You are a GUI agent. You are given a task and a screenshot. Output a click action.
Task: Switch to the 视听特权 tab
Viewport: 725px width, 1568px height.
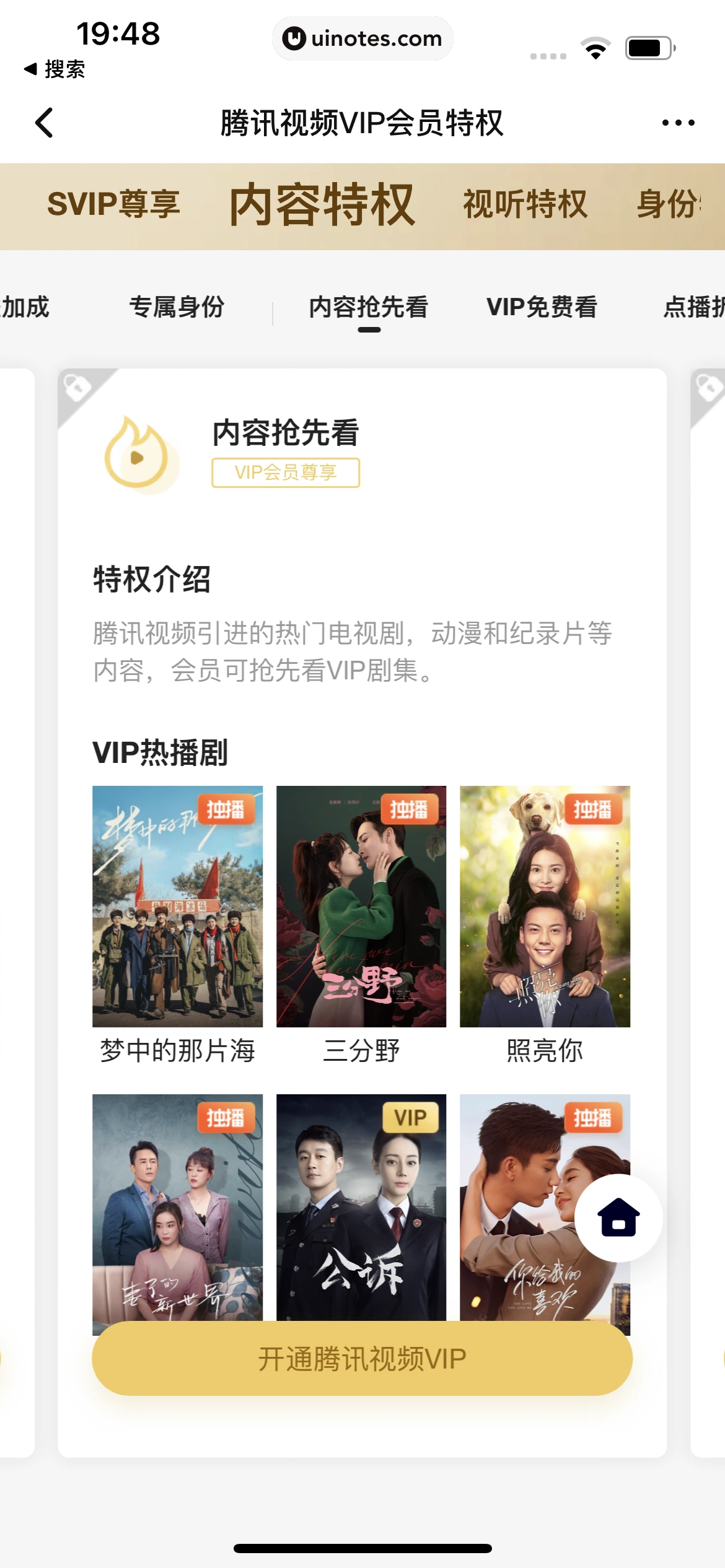tap(525, 204)
